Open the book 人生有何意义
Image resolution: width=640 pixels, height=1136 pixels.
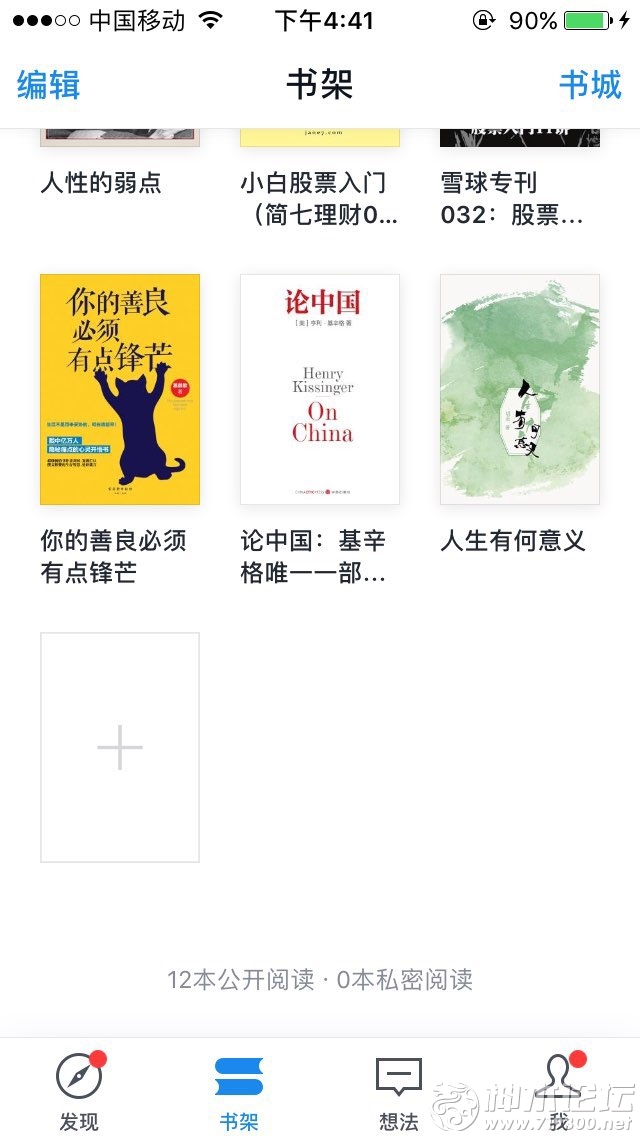coord(519,389)
